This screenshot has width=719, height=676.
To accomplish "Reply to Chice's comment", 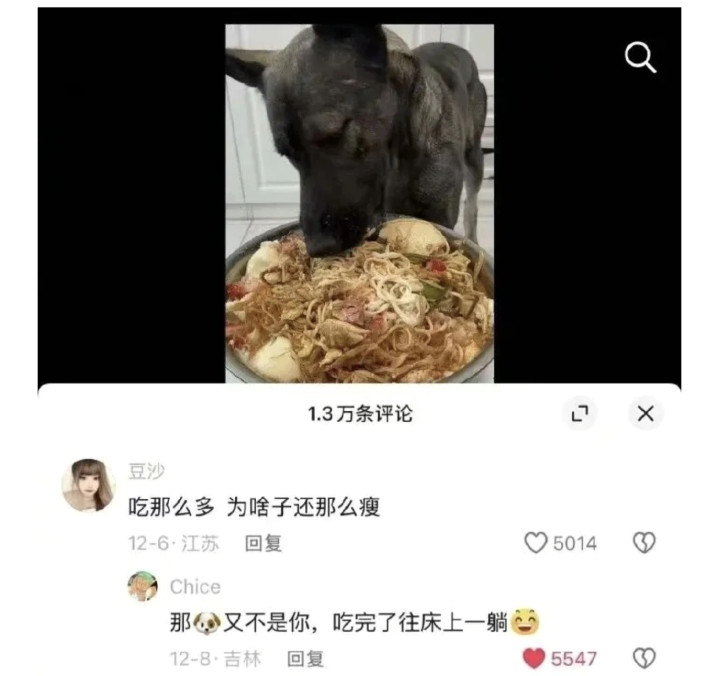I will [305, 658].
